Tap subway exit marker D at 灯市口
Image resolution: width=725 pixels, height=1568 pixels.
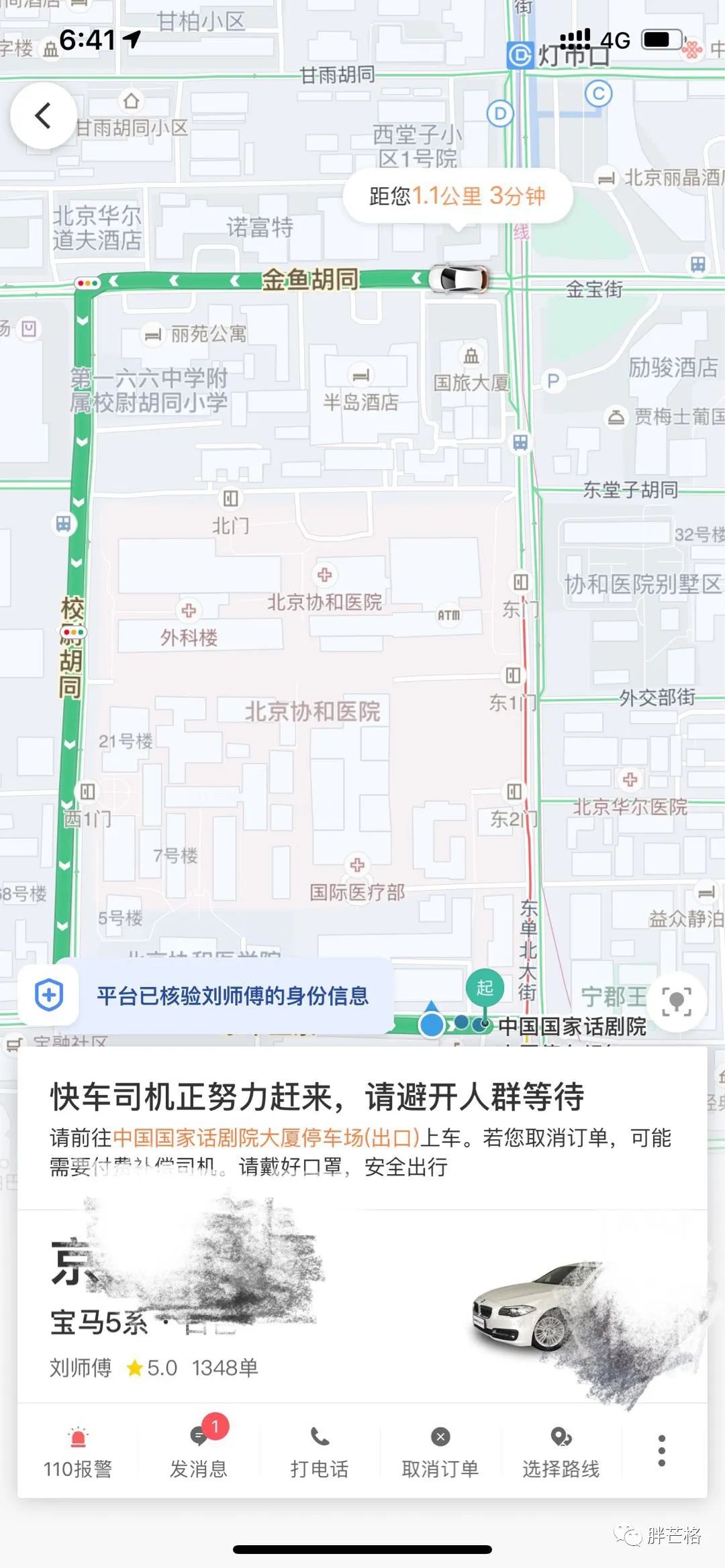coord(497,113)
